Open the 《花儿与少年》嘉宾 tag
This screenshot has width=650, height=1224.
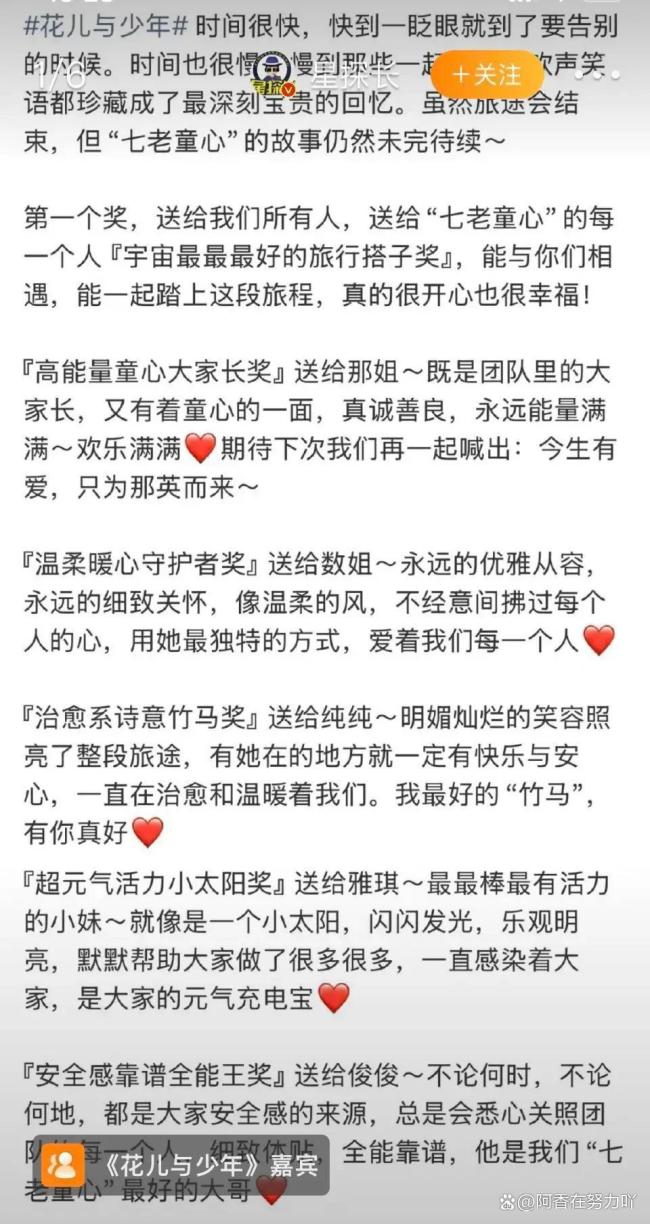184,1165
